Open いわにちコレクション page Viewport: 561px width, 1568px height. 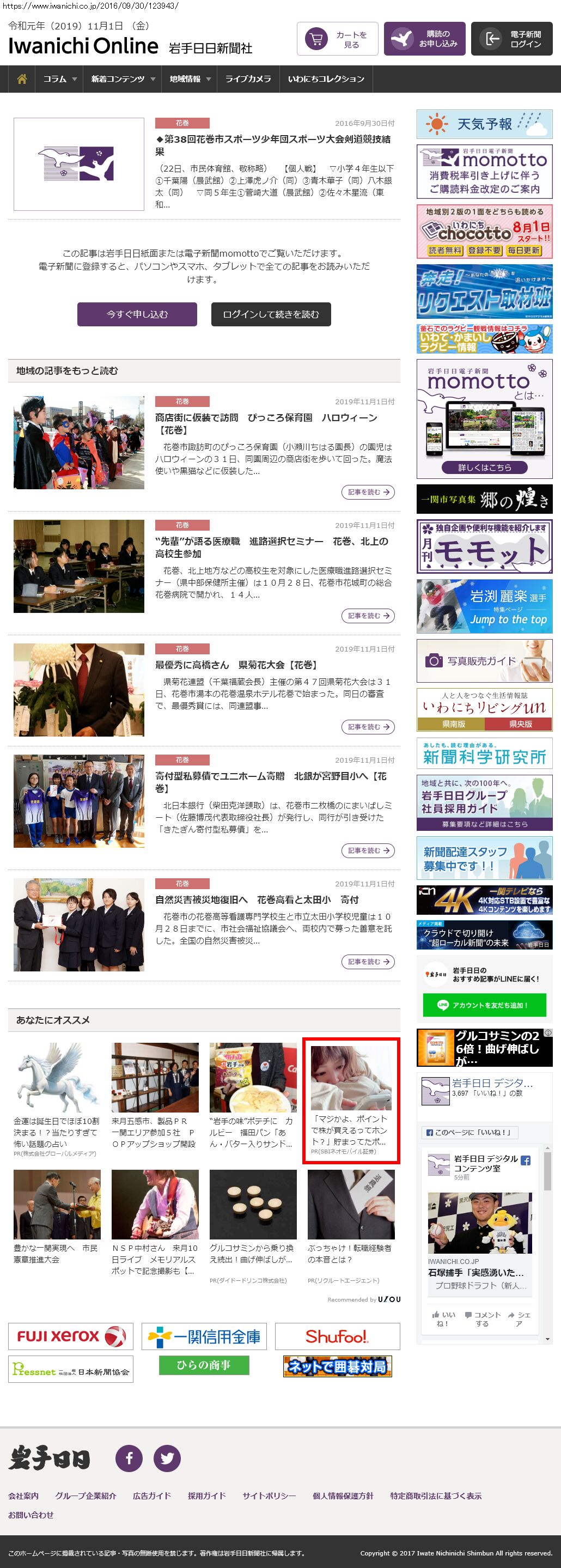click(x=326, y=79)
